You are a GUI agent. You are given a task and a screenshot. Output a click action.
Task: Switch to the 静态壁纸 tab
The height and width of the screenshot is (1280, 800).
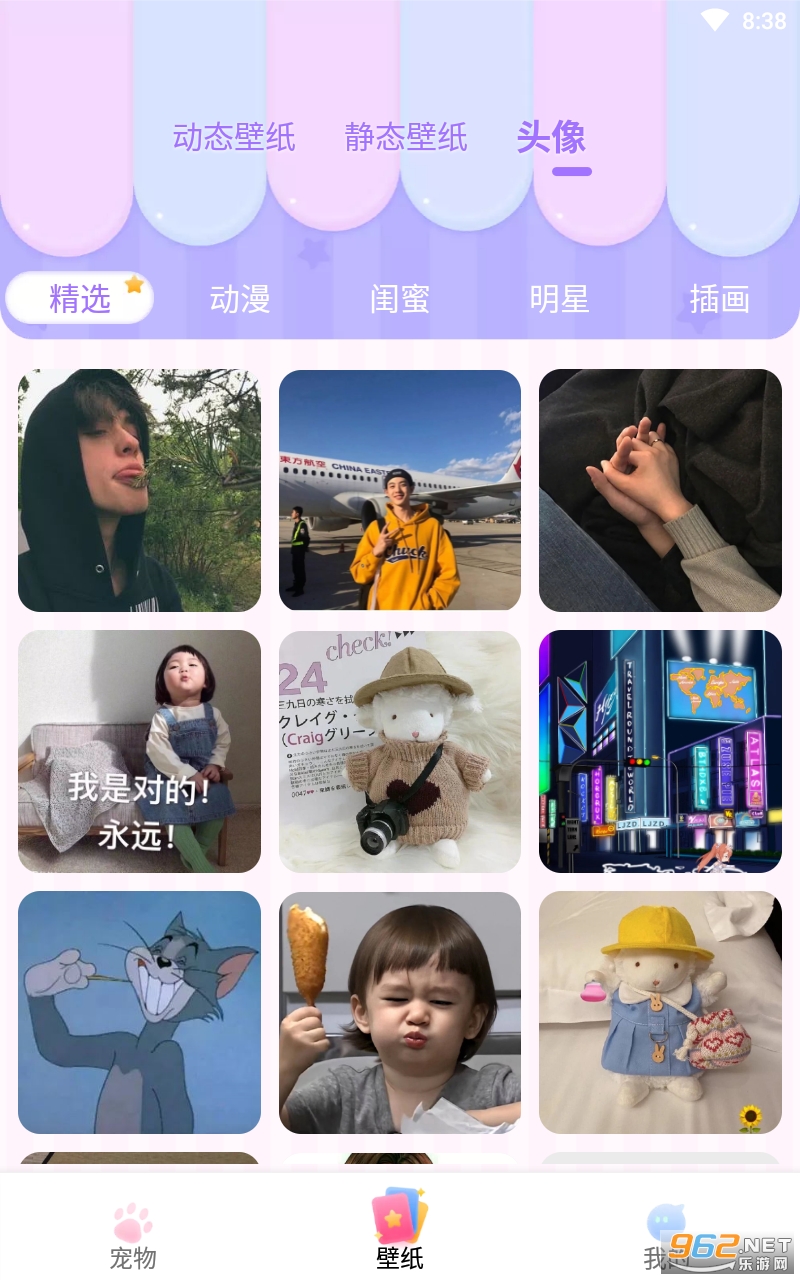point(406,137)
